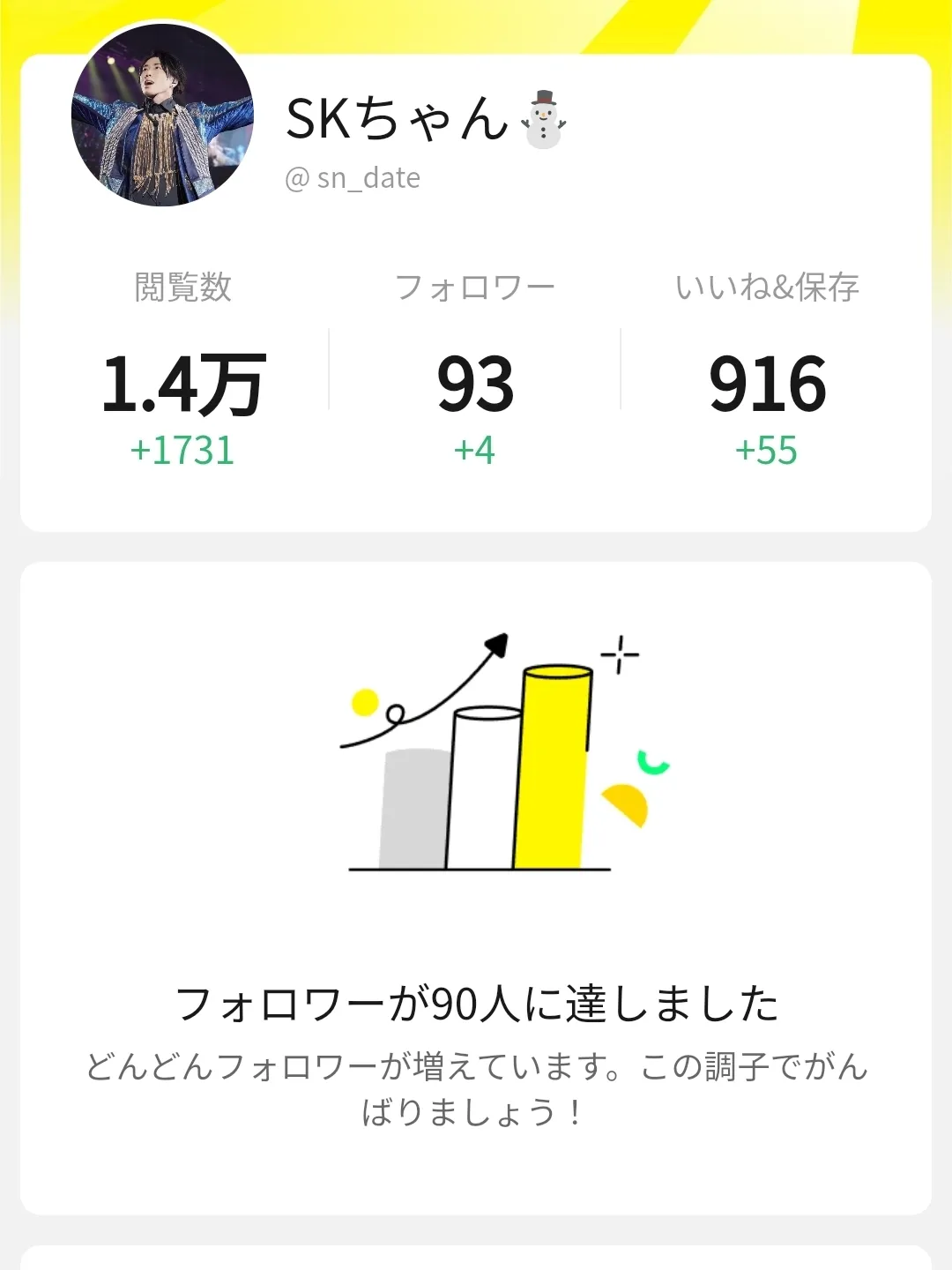This screenshot has width=952, height=1270.
Task: Open the フォロワー statistics panel
Action: coord(476,366)
